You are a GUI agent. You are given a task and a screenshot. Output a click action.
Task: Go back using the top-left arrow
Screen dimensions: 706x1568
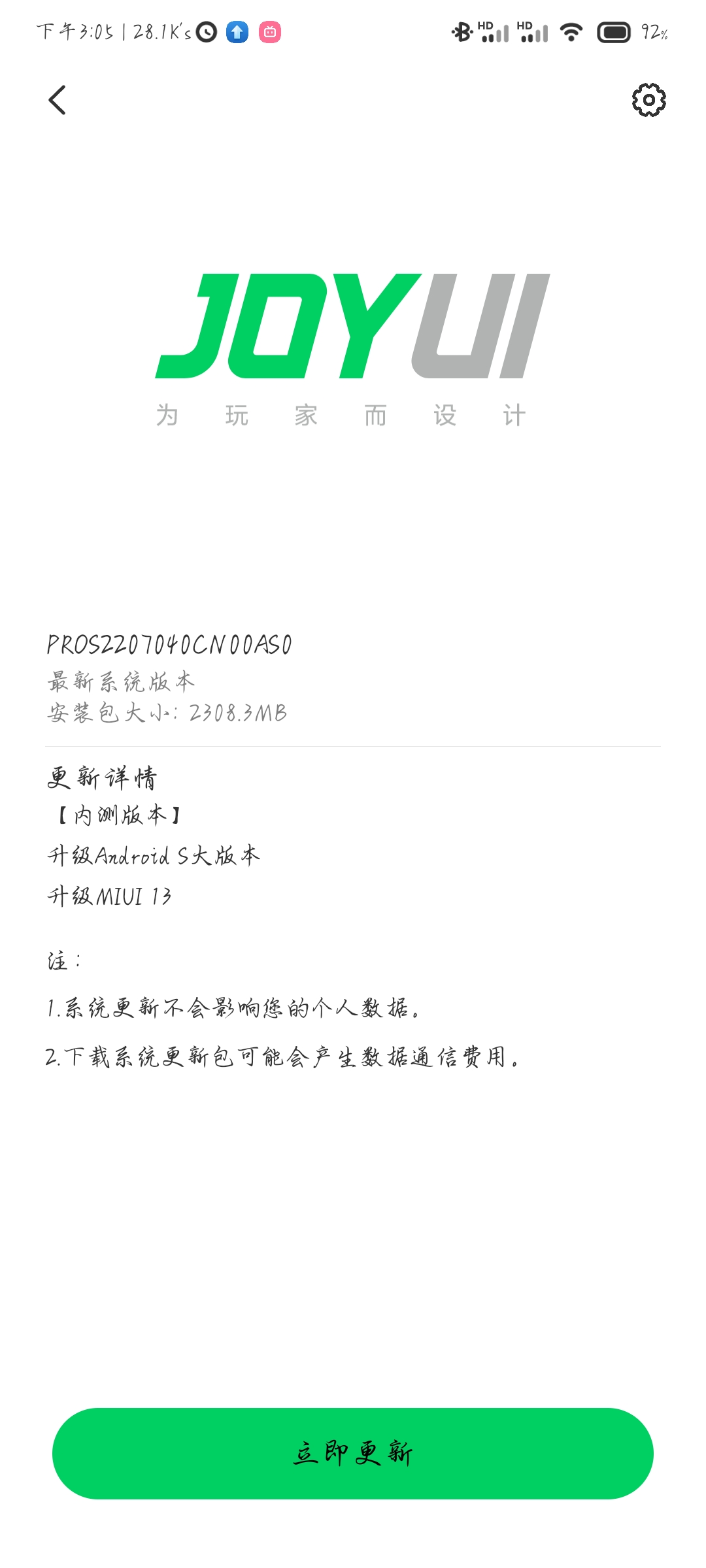coord(58,100)
